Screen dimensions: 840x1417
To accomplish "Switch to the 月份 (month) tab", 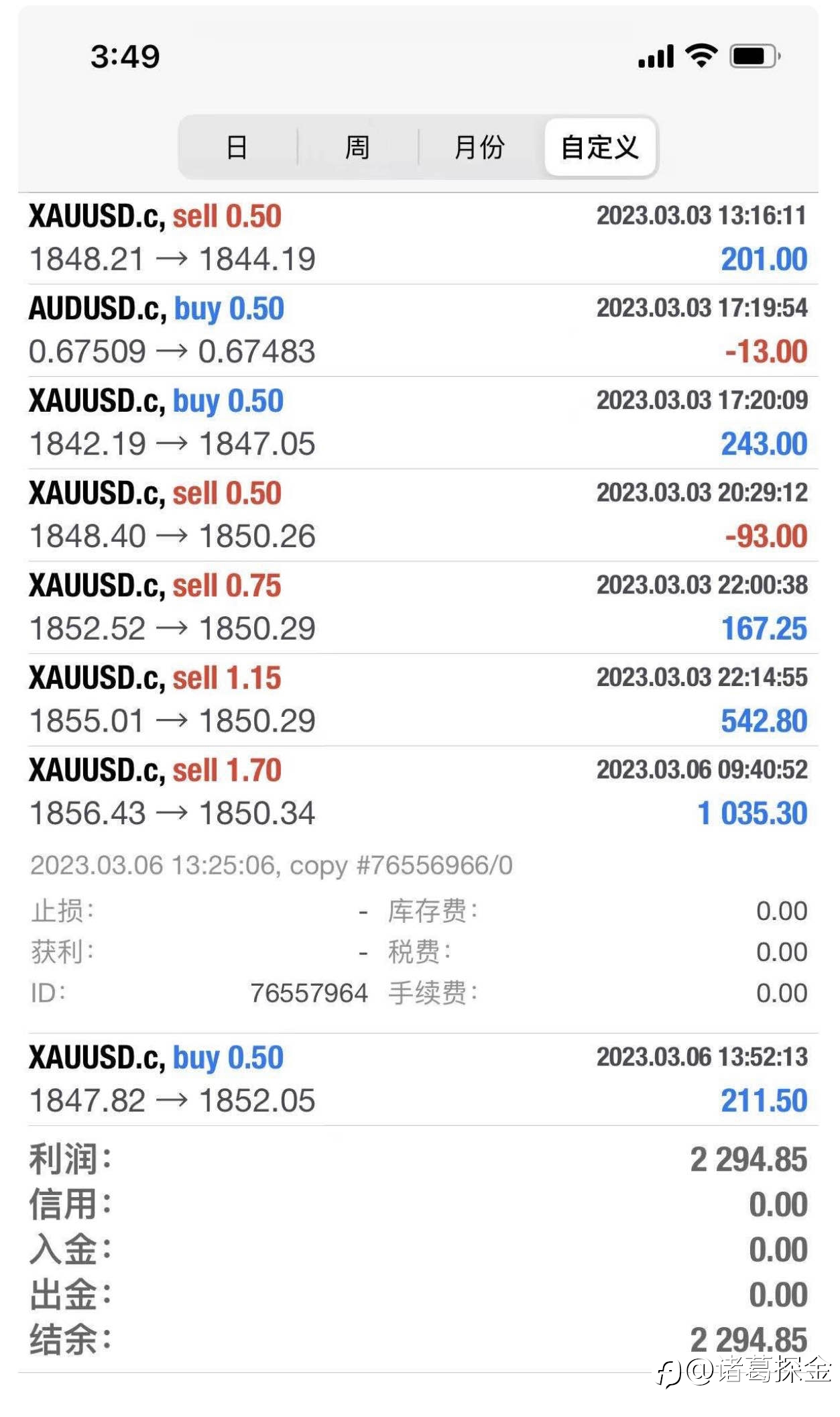I will 479,147.
